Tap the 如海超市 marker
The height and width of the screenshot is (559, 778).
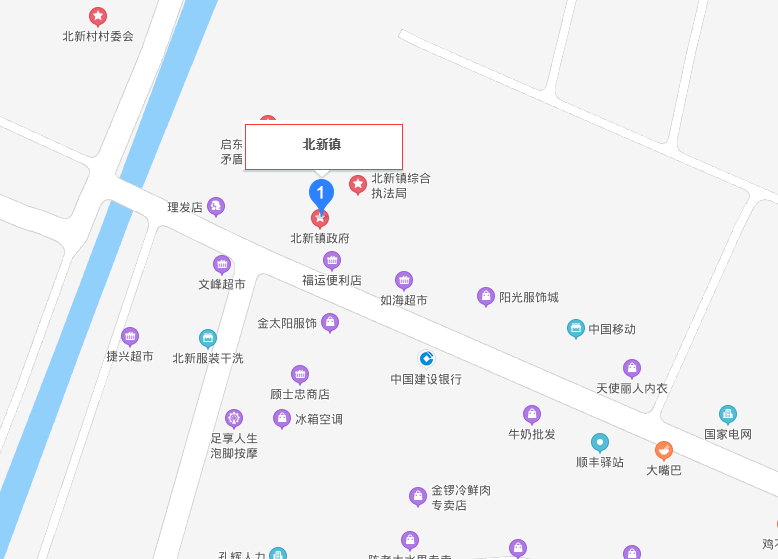tap(404, 281)
